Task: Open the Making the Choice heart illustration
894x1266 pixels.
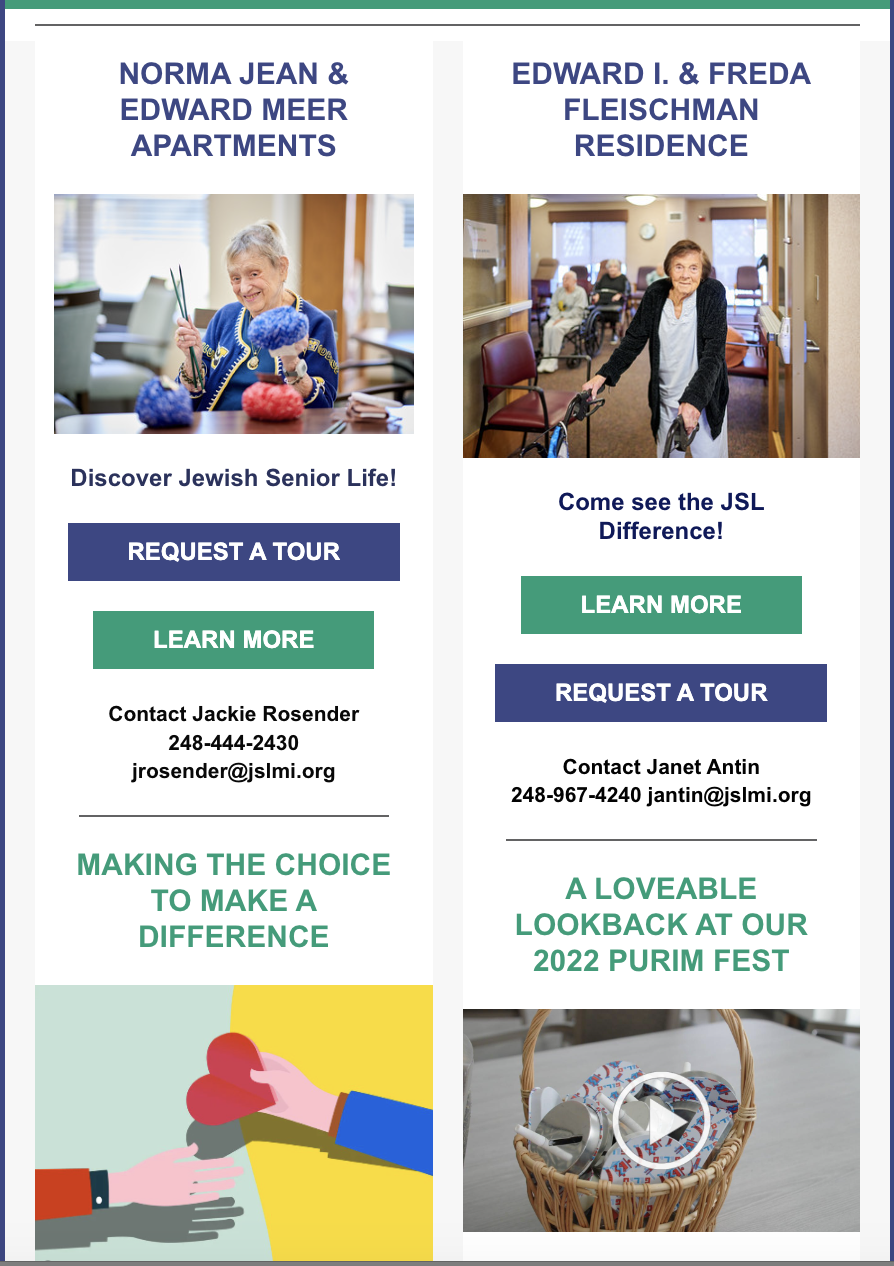Action: point(233,1122)
